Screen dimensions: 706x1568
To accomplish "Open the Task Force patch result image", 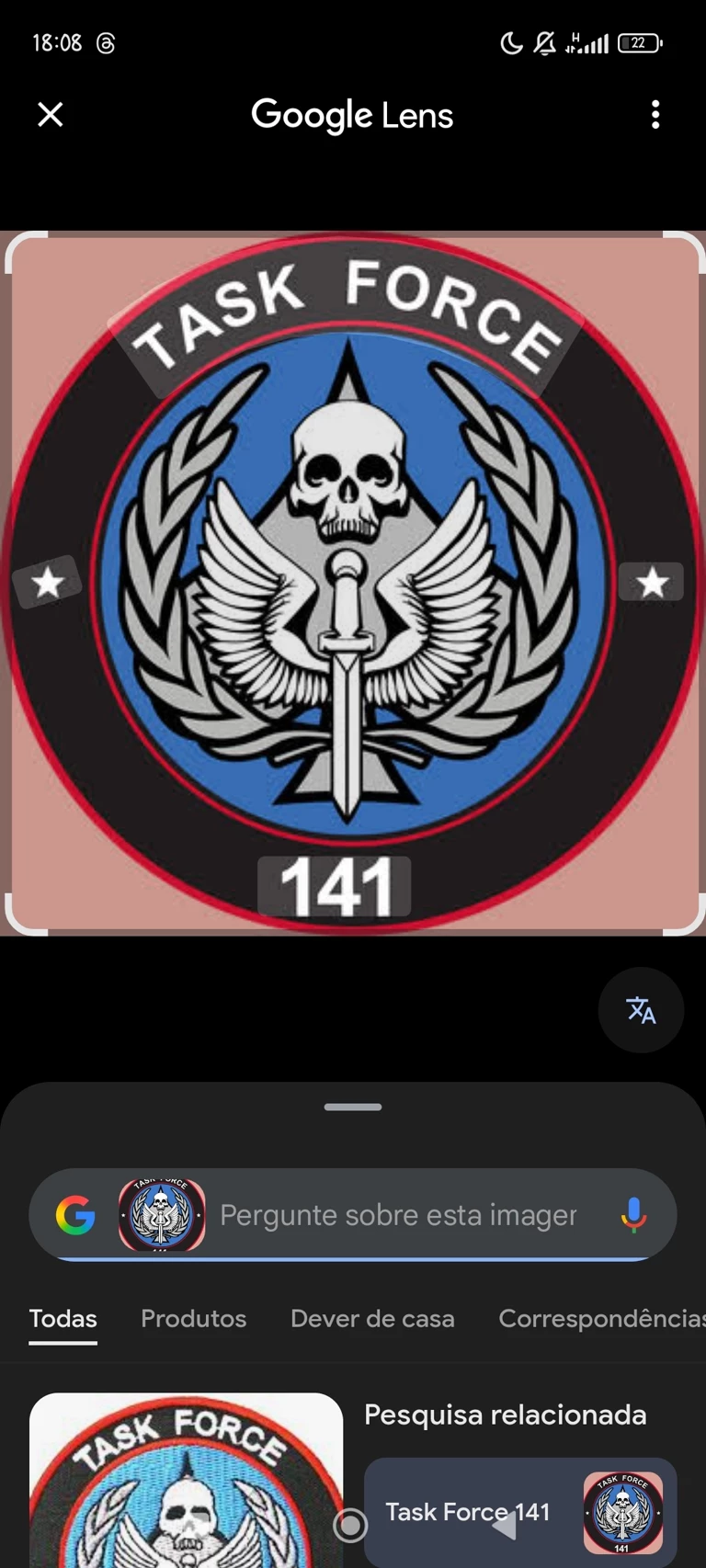I will coord(186,1480).
